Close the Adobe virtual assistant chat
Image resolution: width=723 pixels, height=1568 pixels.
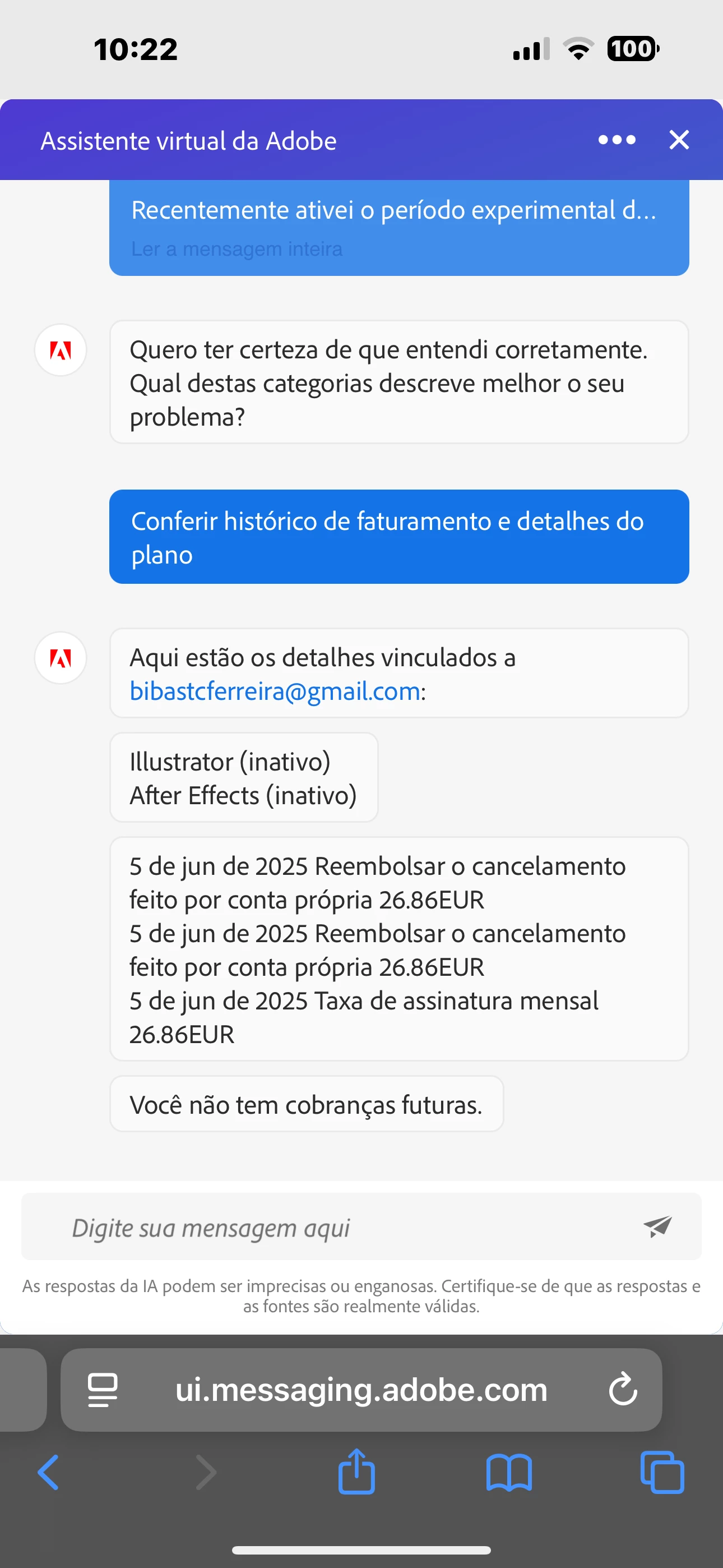point(679,140)
